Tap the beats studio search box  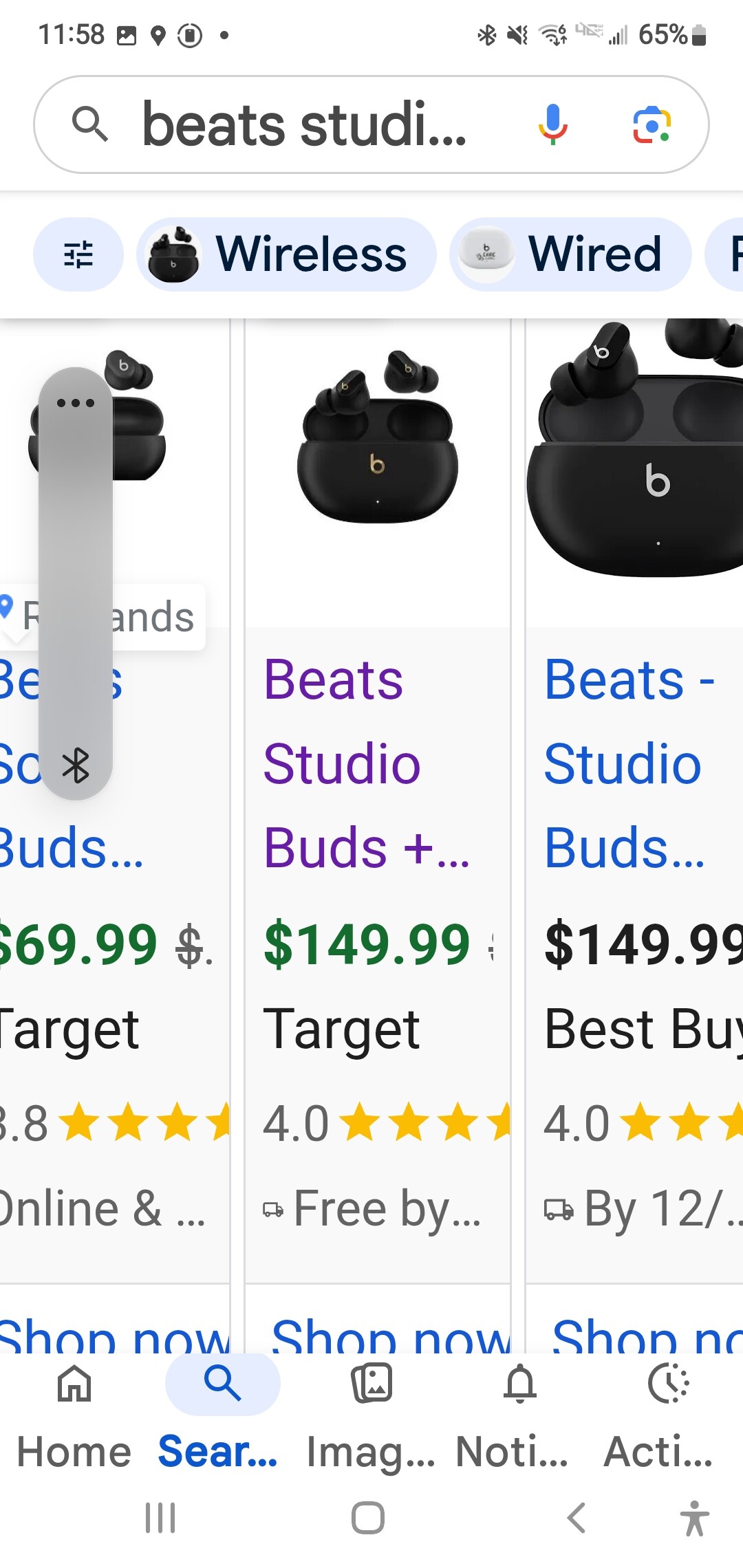[x=303, y=125]
